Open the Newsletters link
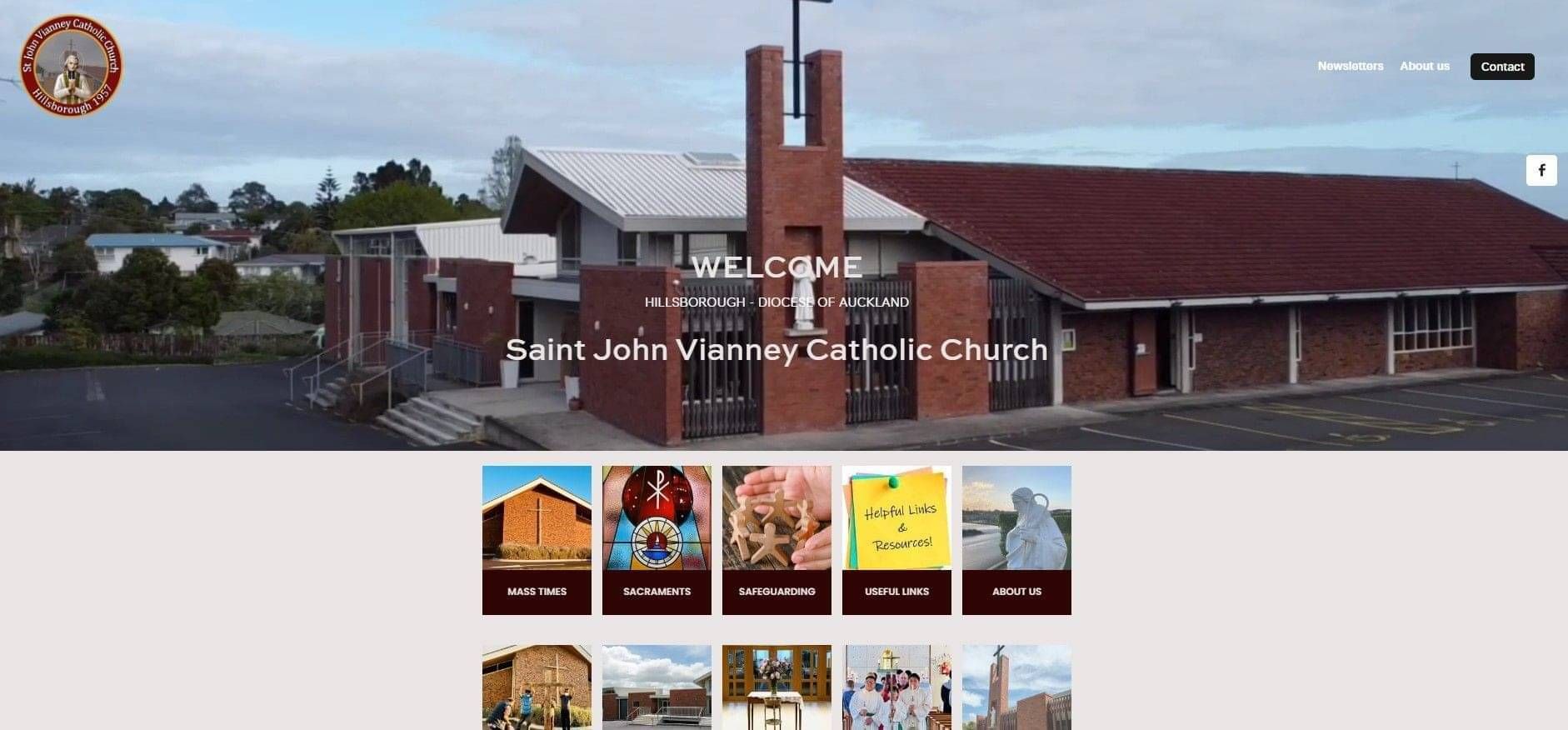This screenshot has width=1568, height=730. (x=1350, y=66)
